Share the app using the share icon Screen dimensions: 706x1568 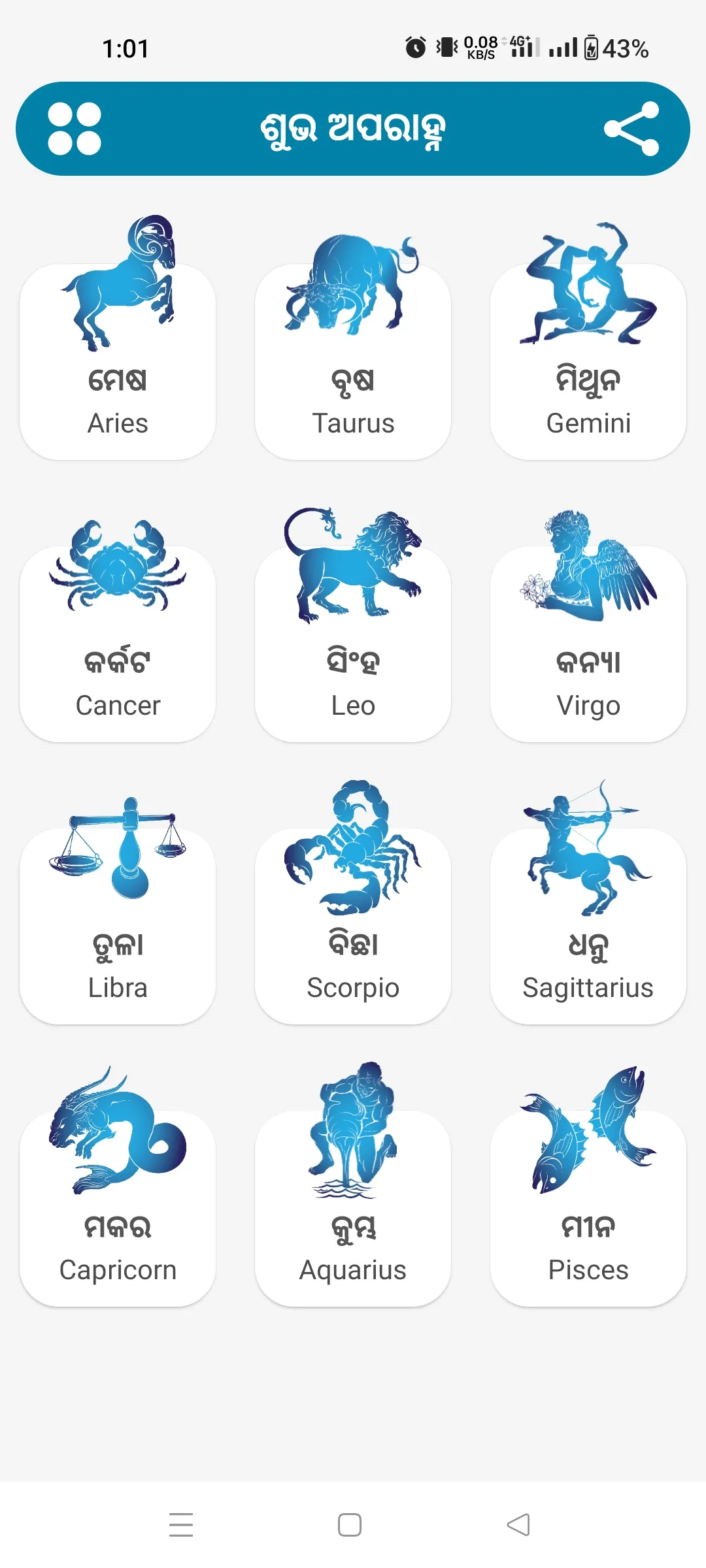tap(631, 129)
